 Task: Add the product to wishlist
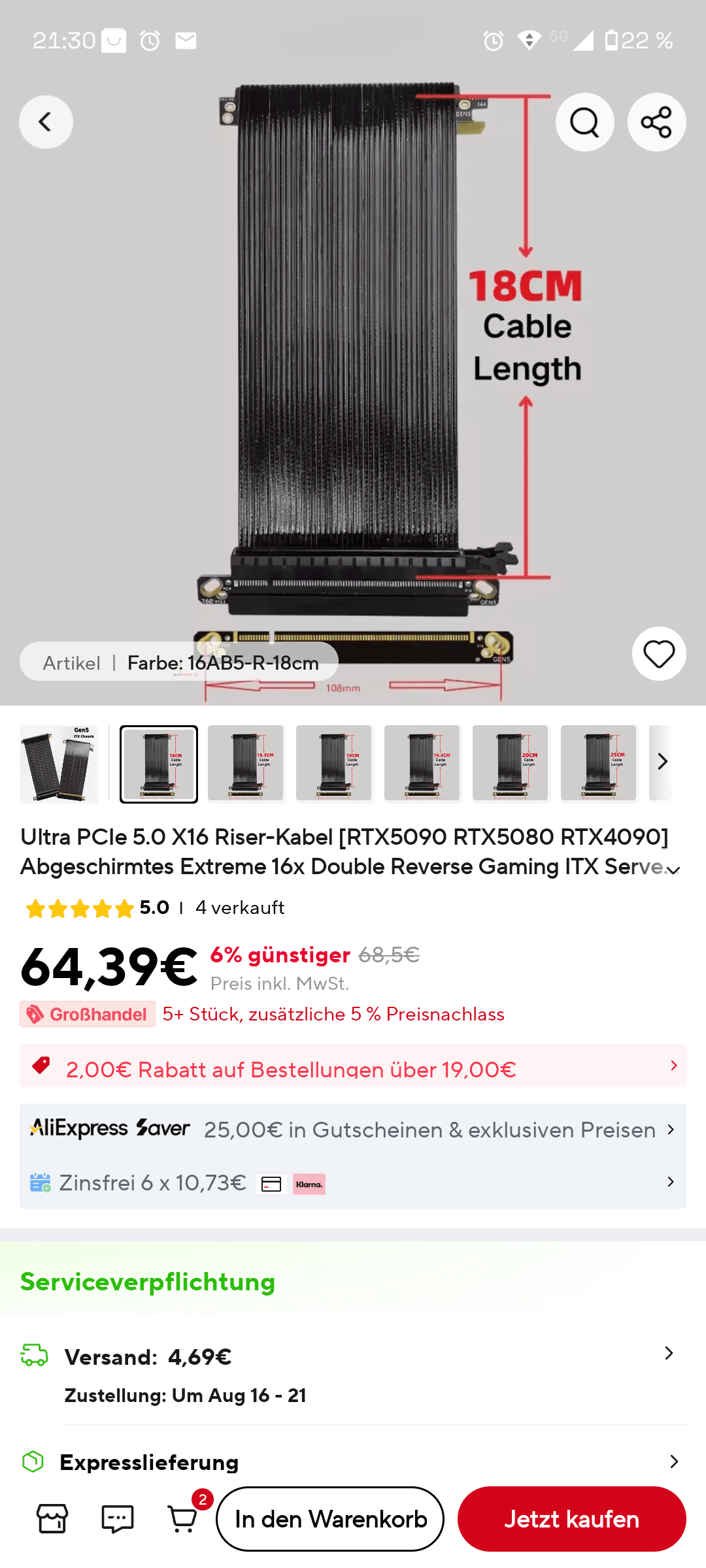point(658,653)
